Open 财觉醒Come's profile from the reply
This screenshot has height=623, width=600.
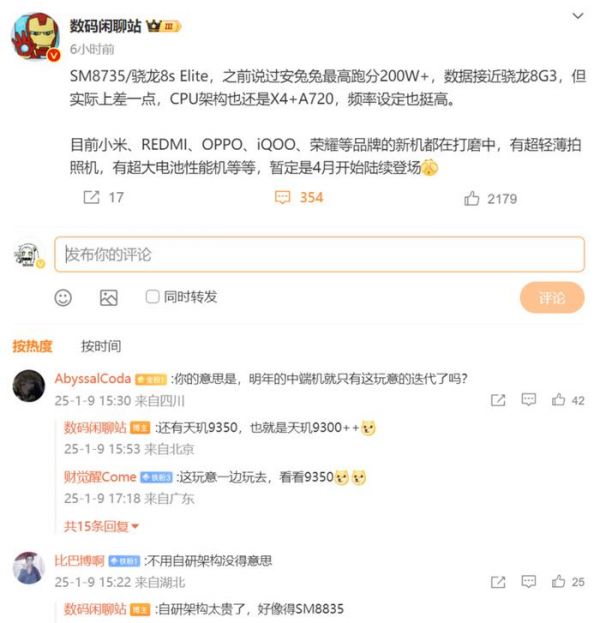tap(100, 477)
